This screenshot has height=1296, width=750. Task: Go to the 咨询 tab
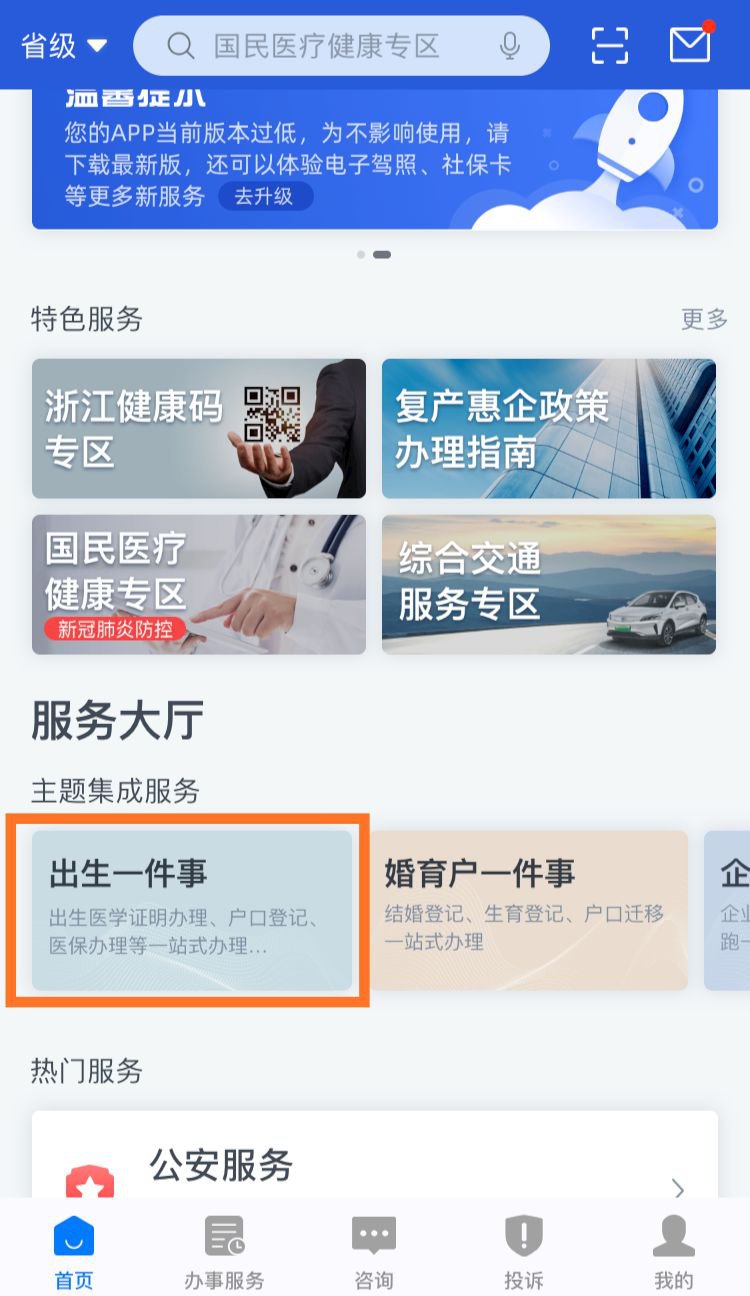[x=374, y=1252]
